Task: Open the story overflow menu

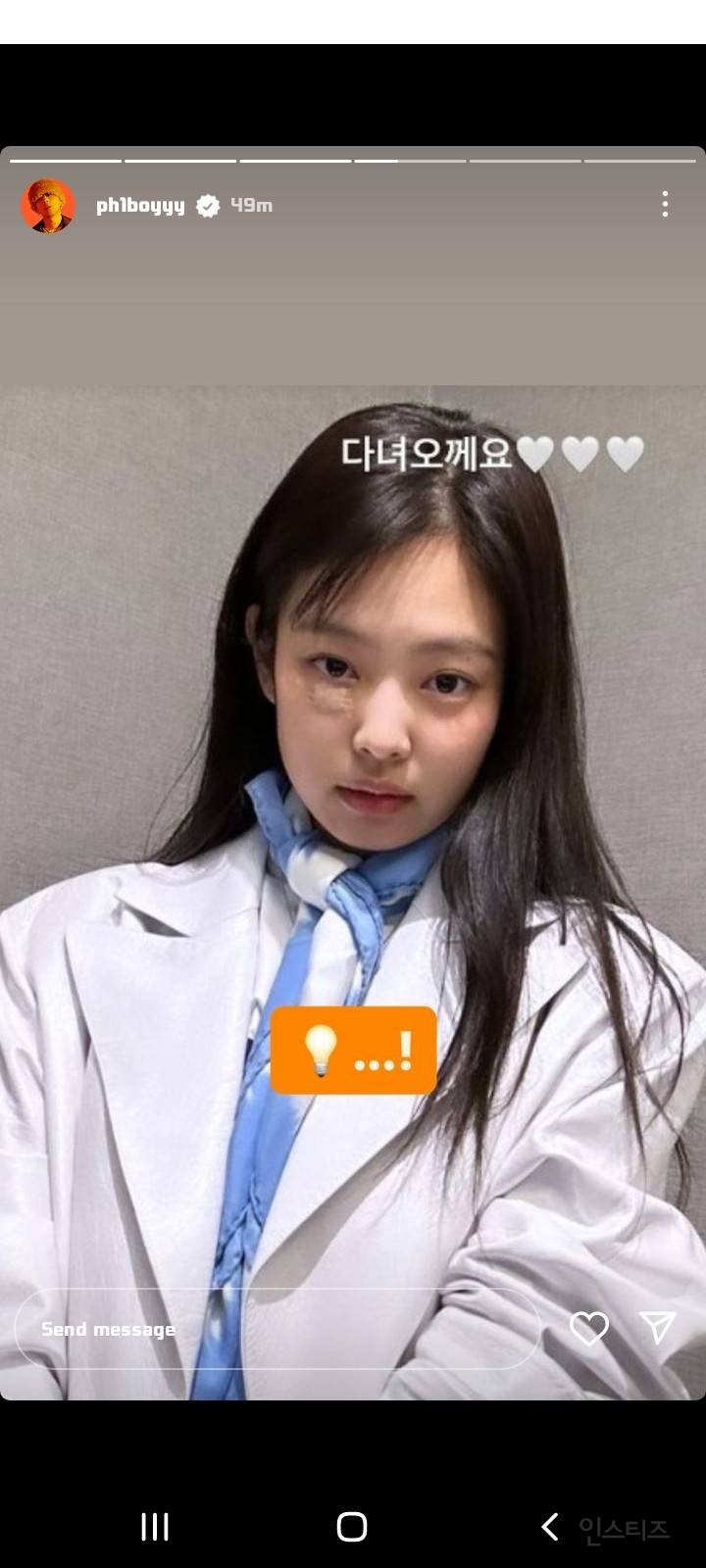Action: (x=665, y=204)
